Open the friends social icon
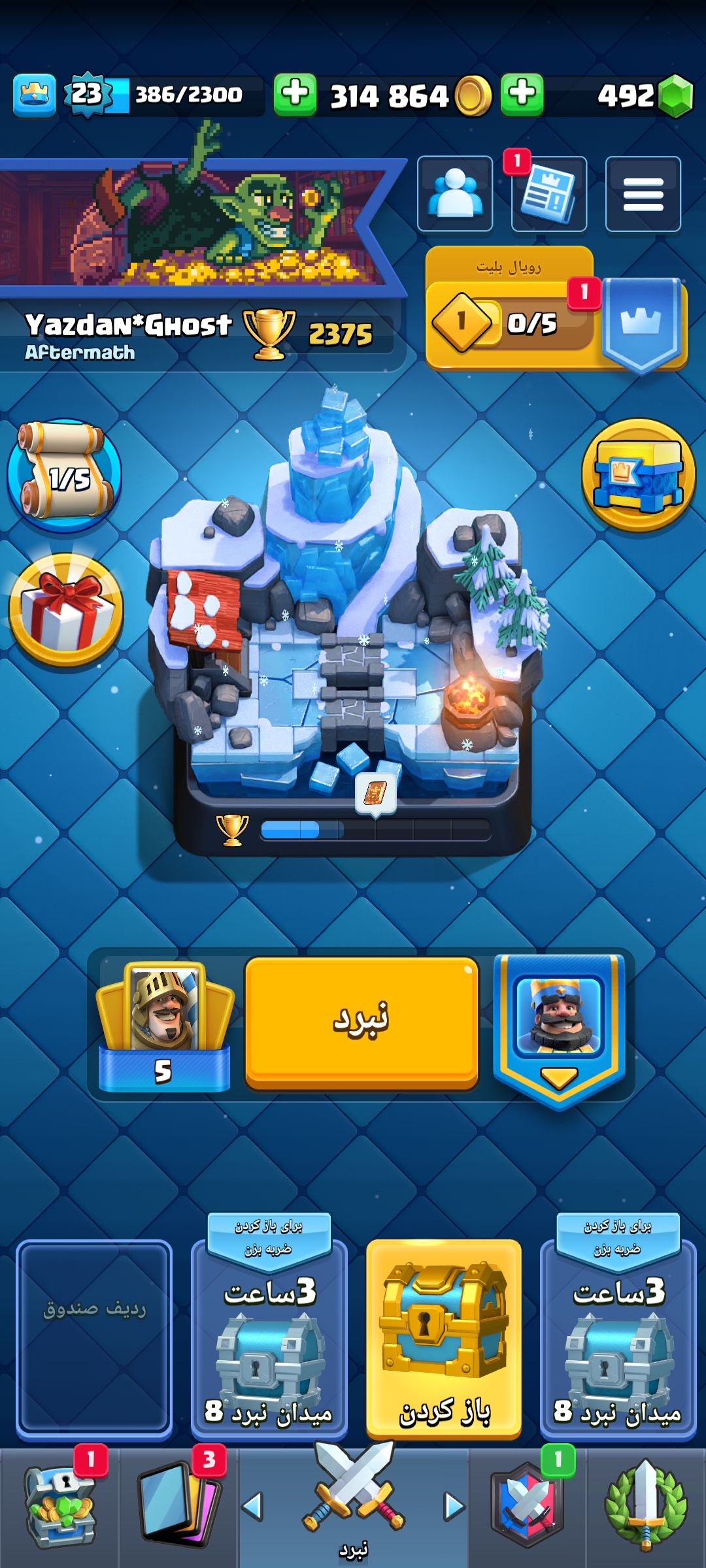 click(455, 194)
